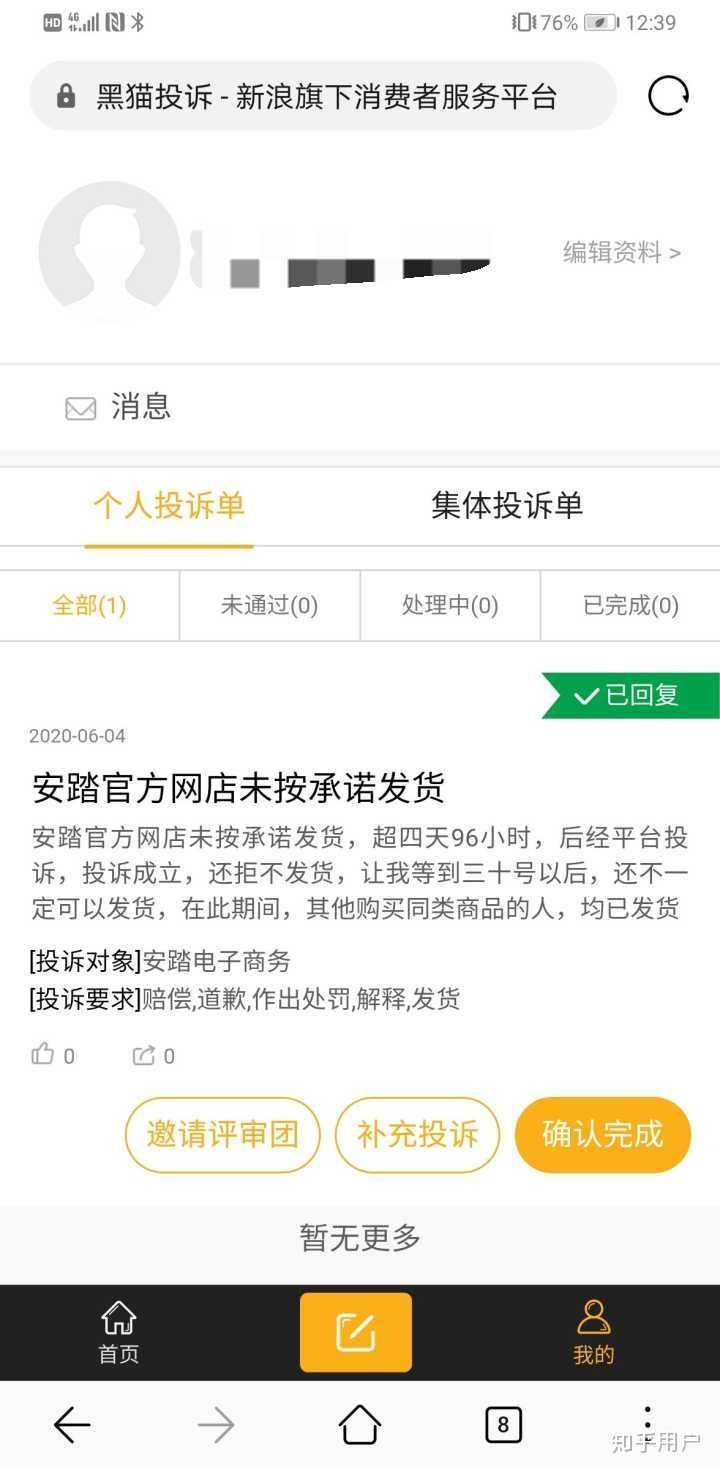
Task: Tap 补充投诉 to add details
Action: point(417,1135)
